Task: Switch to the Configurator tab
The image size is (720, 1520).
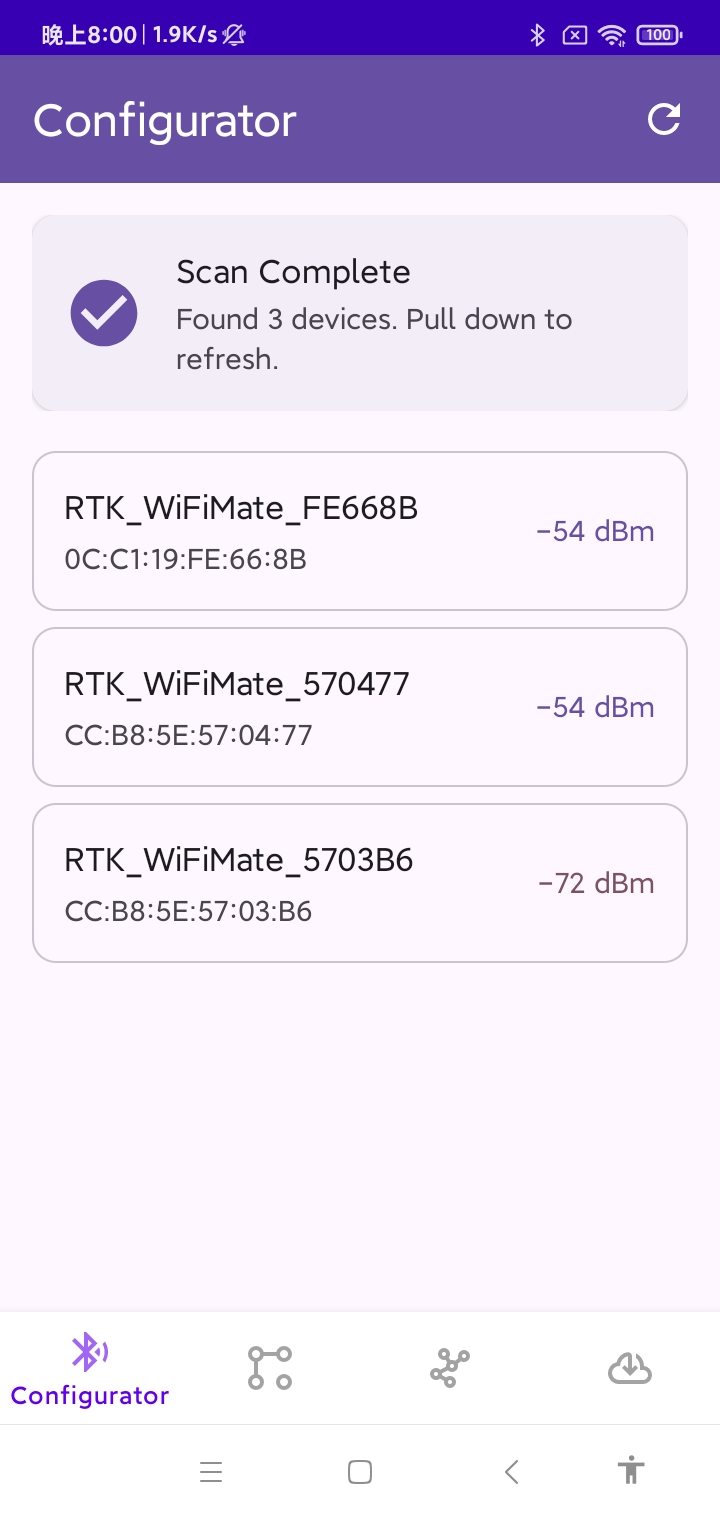Action: pos(90,1368)
